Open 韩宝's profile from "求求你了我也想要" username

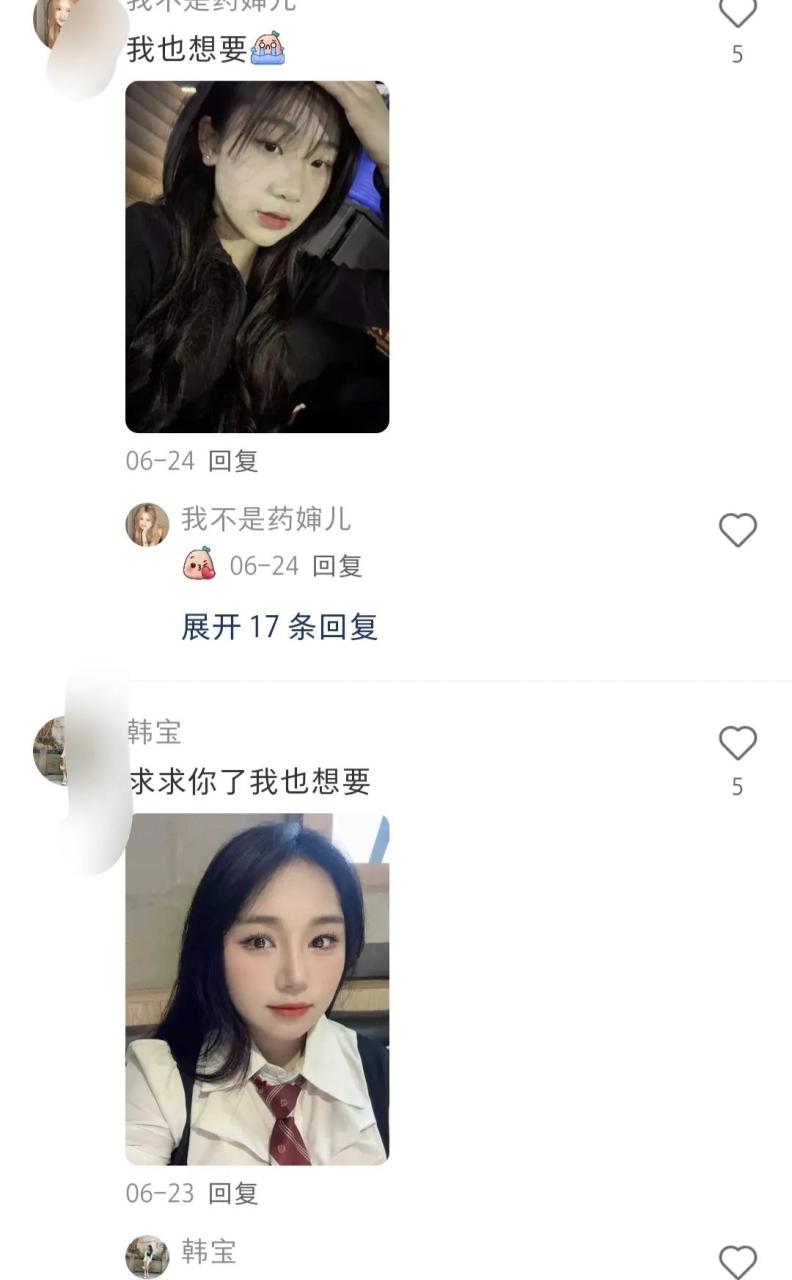[x=155, y=732]
